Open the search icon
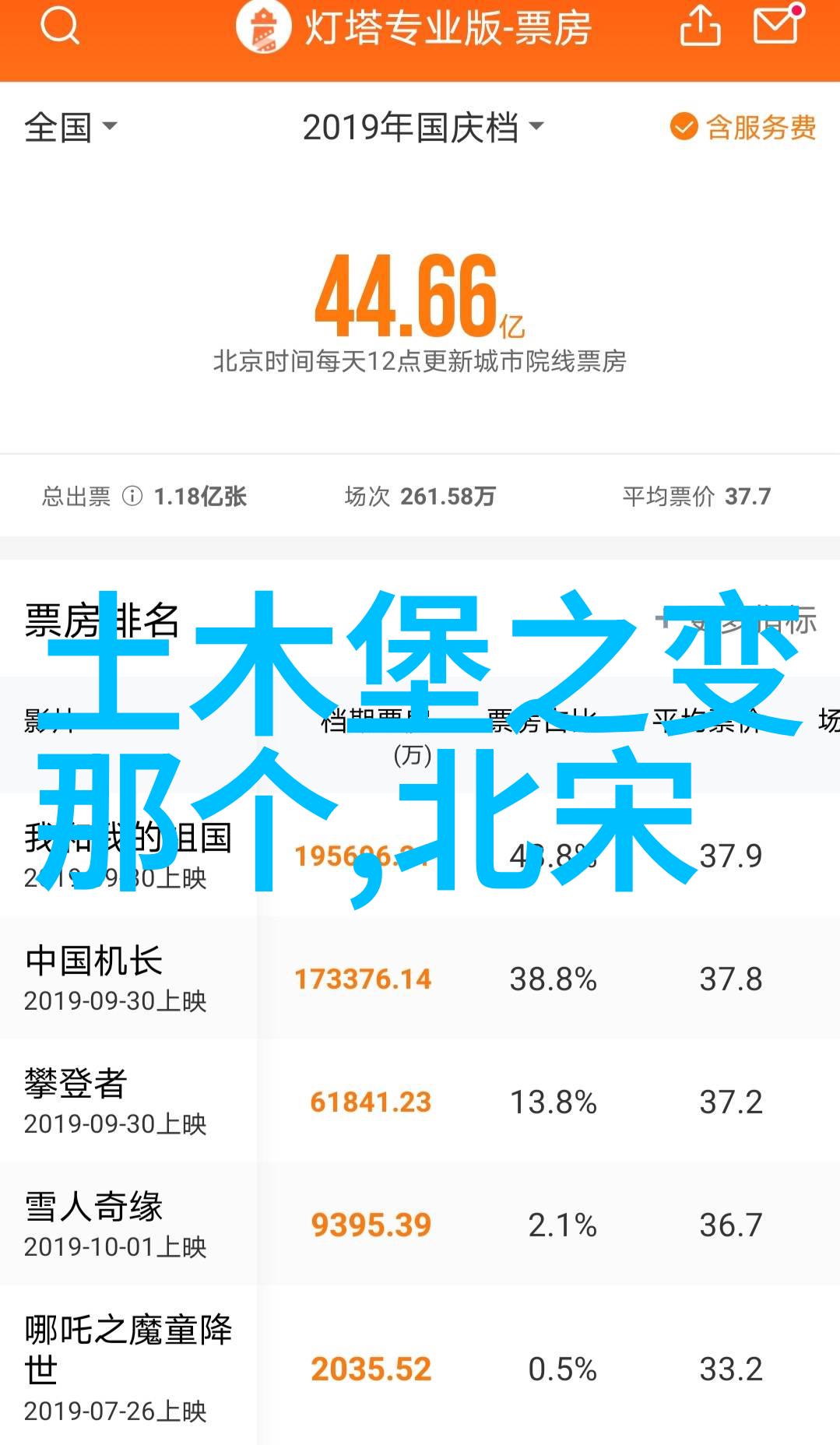This screenshot has width=840, height=1445. click(59, 26)
